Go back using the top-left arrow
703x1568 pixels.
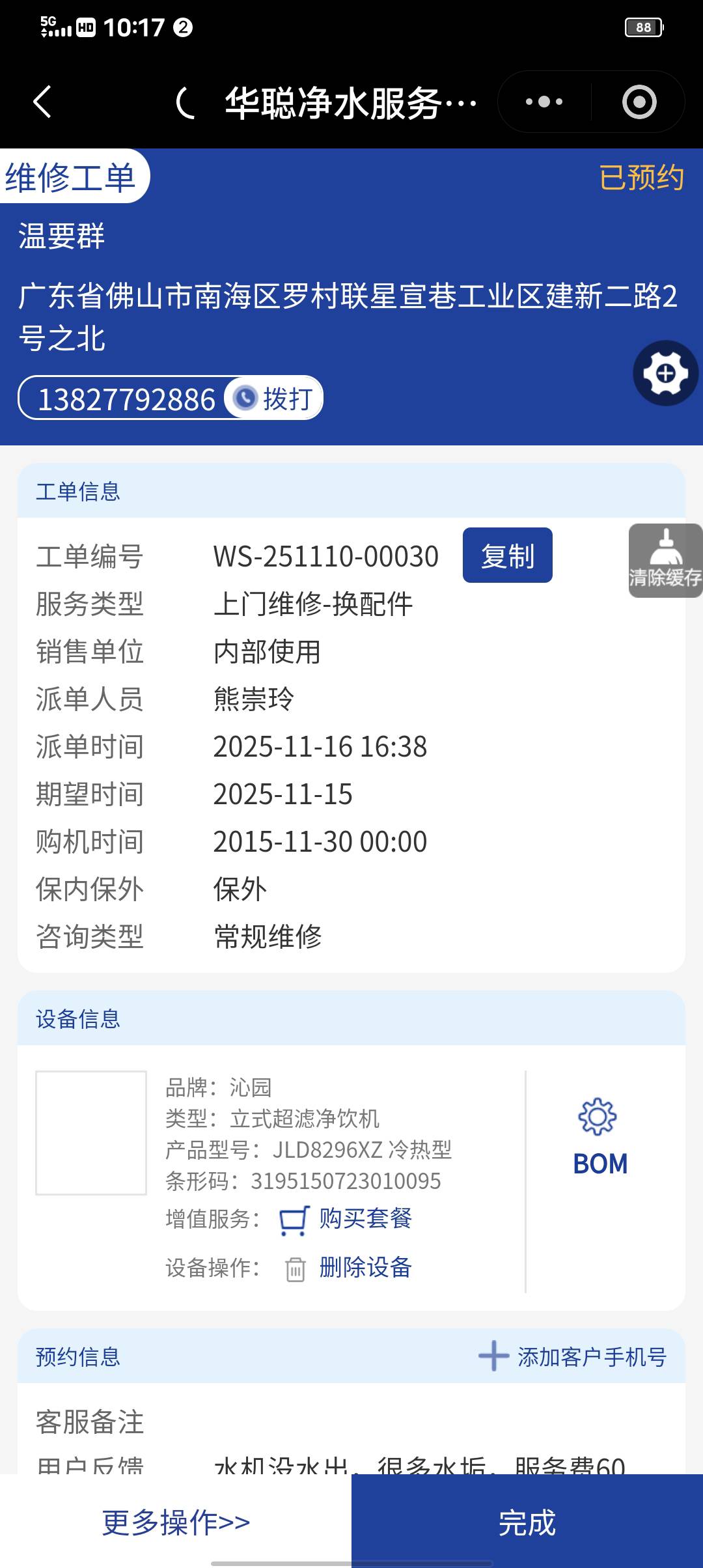pos(42,102)
